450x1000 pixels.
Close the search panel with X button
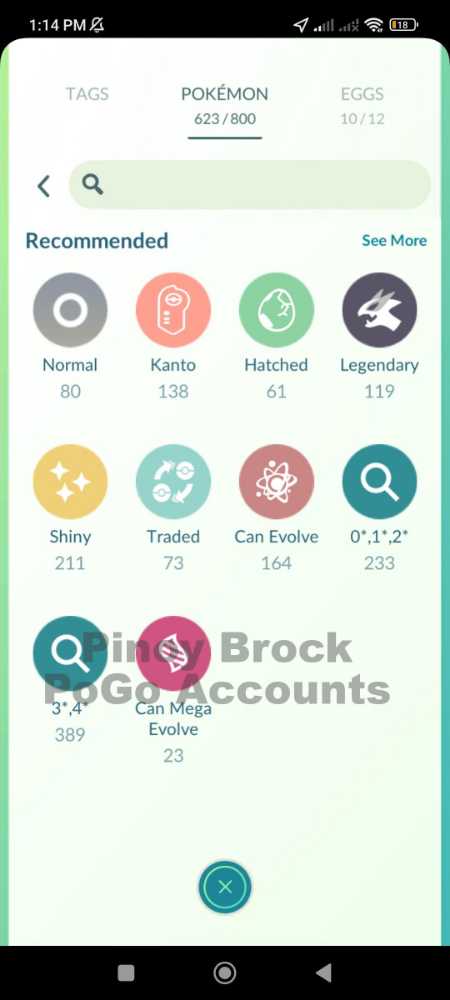point(224,886)
